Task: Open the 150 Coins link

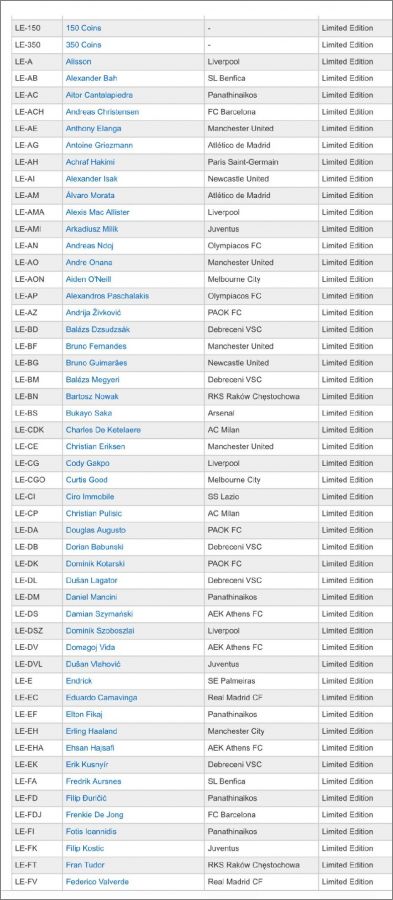Action: [x=84, y=28]
